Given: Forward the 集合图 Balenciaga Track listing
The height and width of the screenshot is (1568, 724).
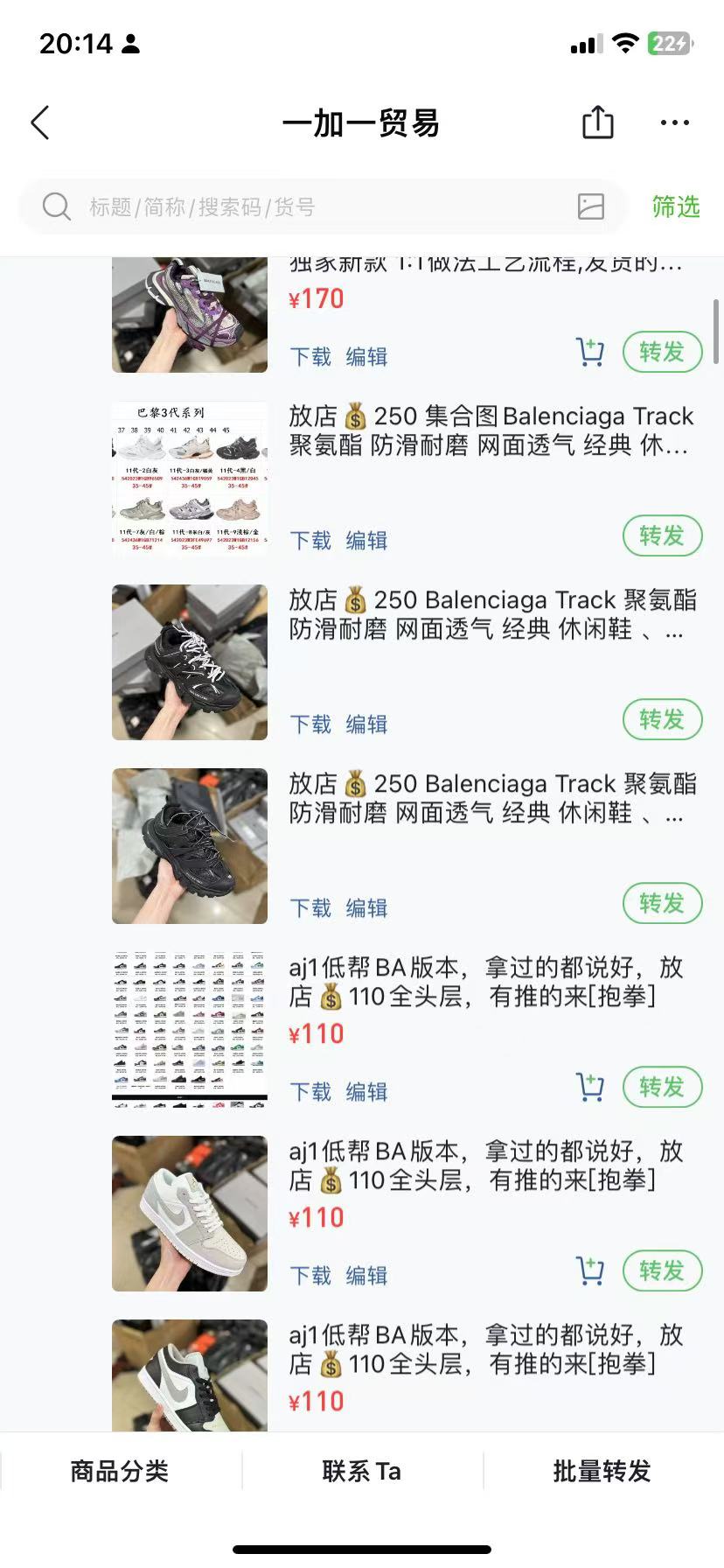Looking at the screenshot, I should tap(662, 536).
